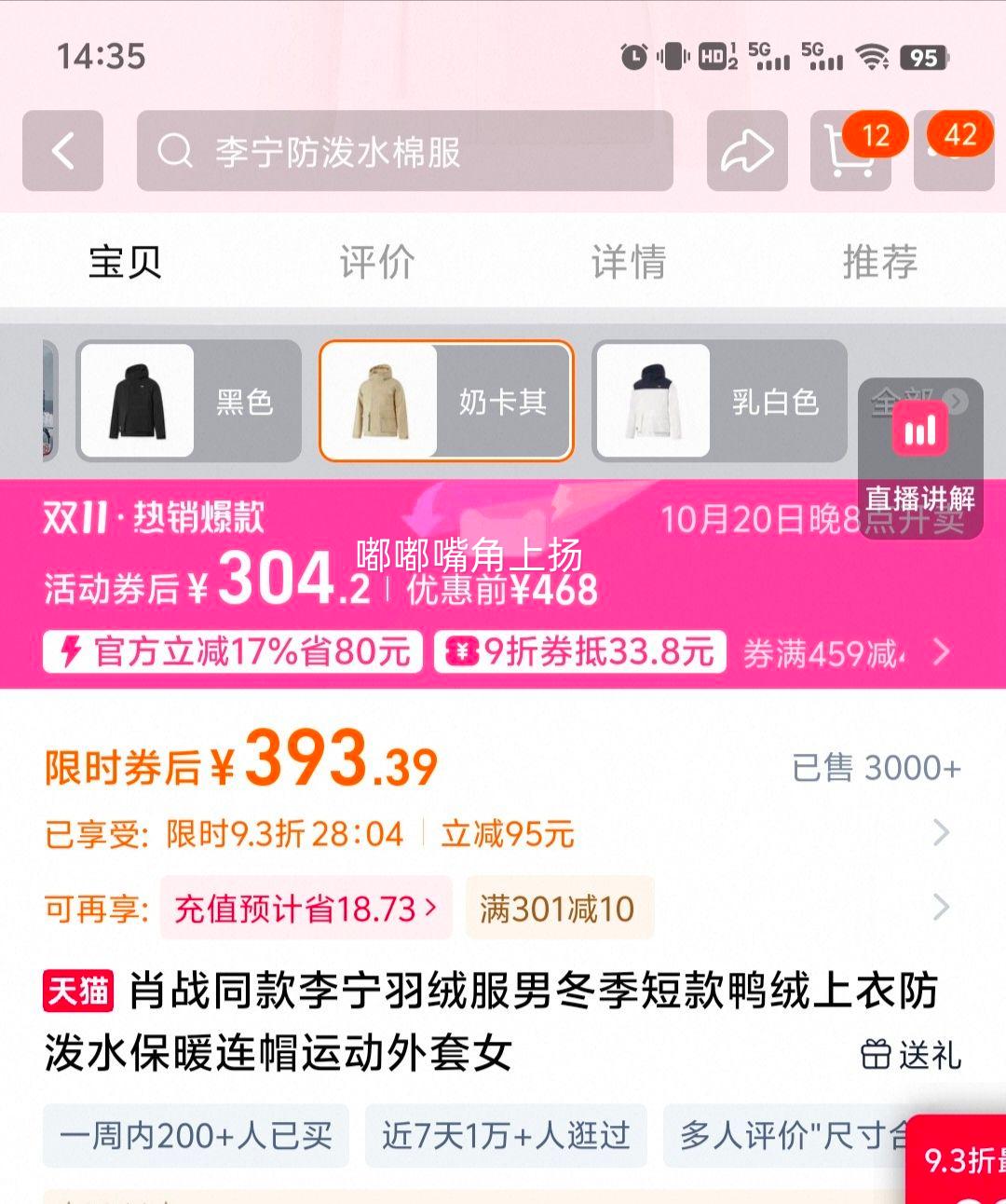Switch to the 详情 tab
Screen dimensions: 1006x1204
tap(629, 262)
